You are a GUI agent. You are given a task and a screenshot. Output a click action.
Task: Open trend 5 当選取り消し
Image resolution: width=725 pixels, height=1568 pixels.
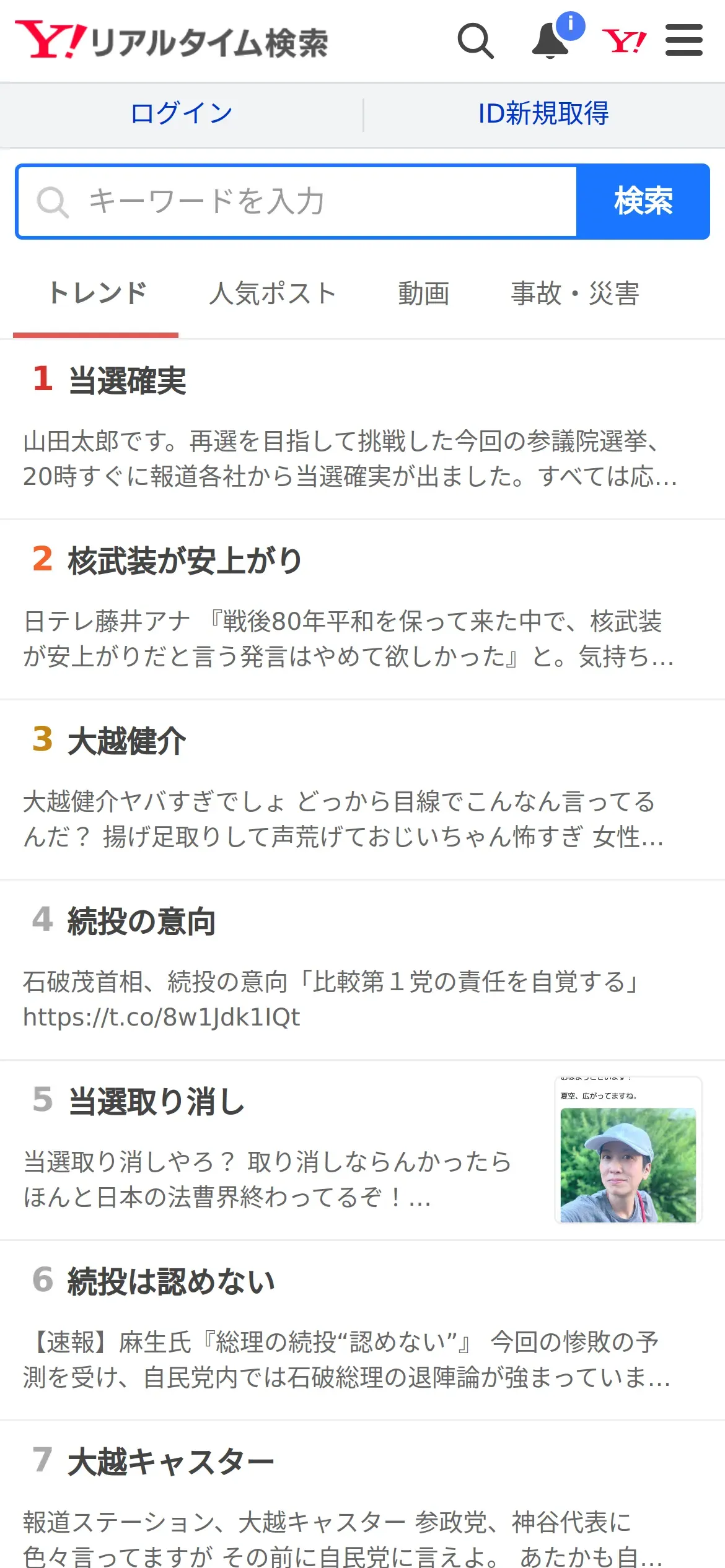tap(362, 1151)
